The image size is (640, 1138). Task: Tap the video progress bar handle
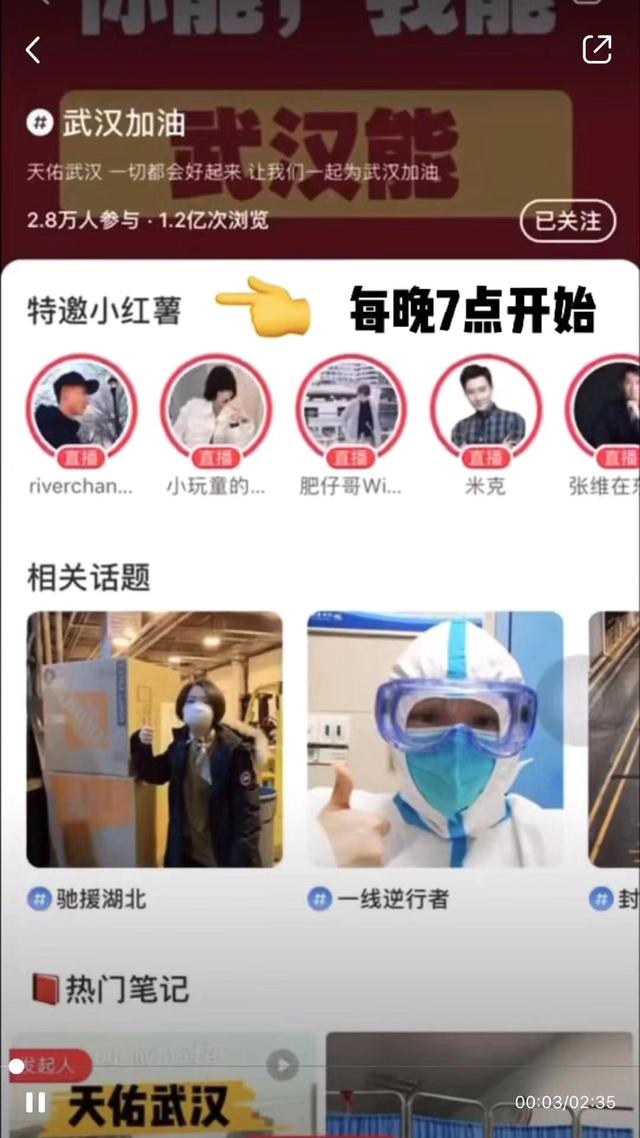click(x=15, y=1066)
